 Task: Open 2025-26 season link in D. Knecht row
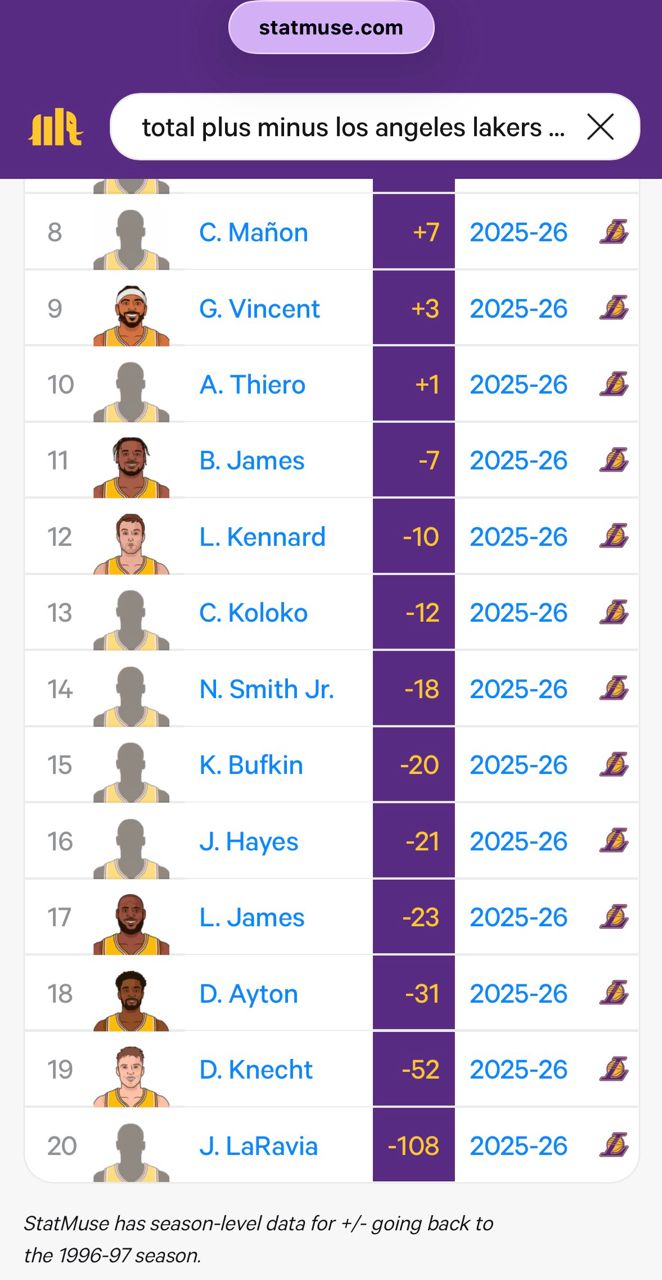518,1070
